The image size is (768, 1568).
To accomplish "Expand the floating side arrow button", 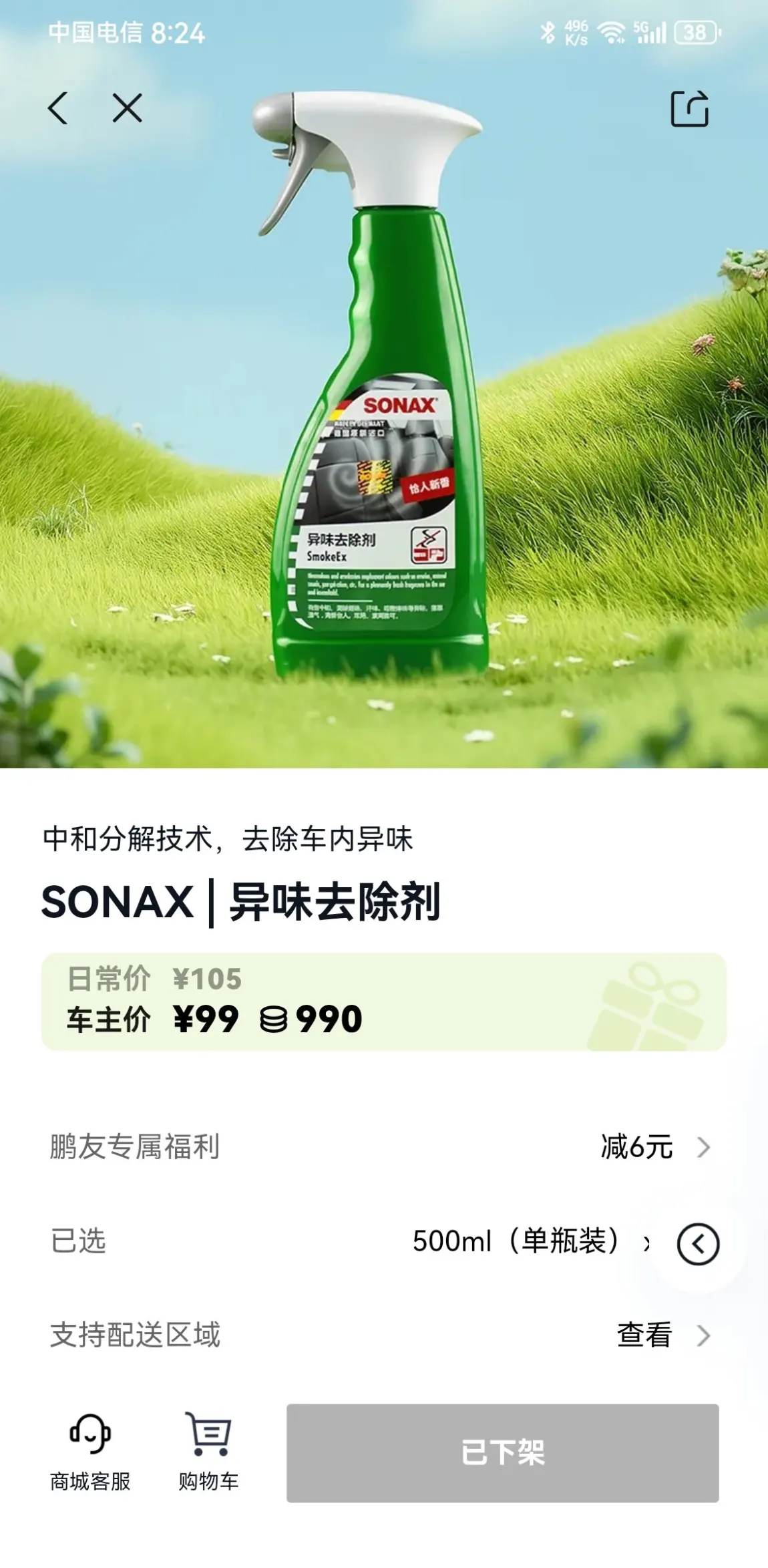I will click(x=698, y=1244).
